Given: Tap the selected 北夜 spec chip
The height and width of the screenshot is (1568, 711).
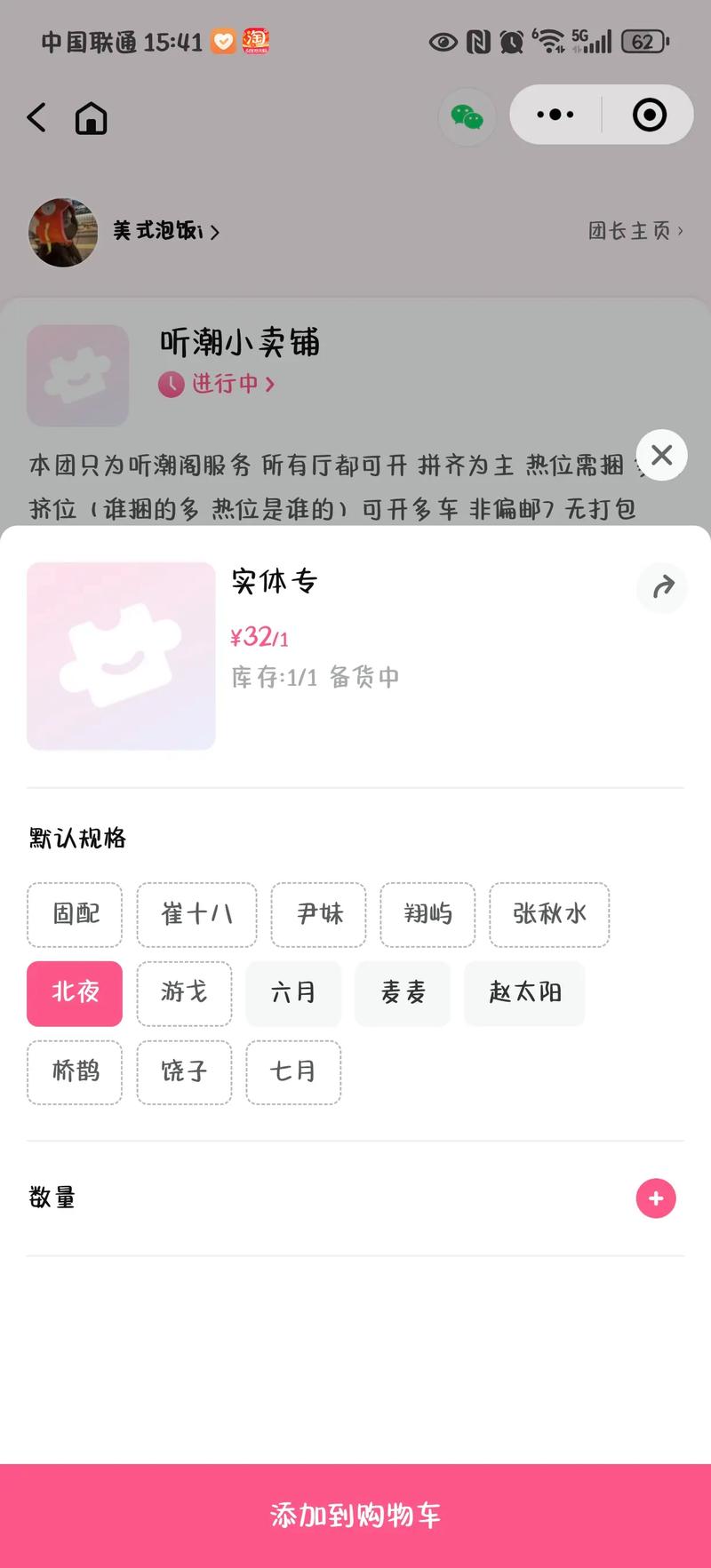Looking at the screenshot, I should coord(75,993).
